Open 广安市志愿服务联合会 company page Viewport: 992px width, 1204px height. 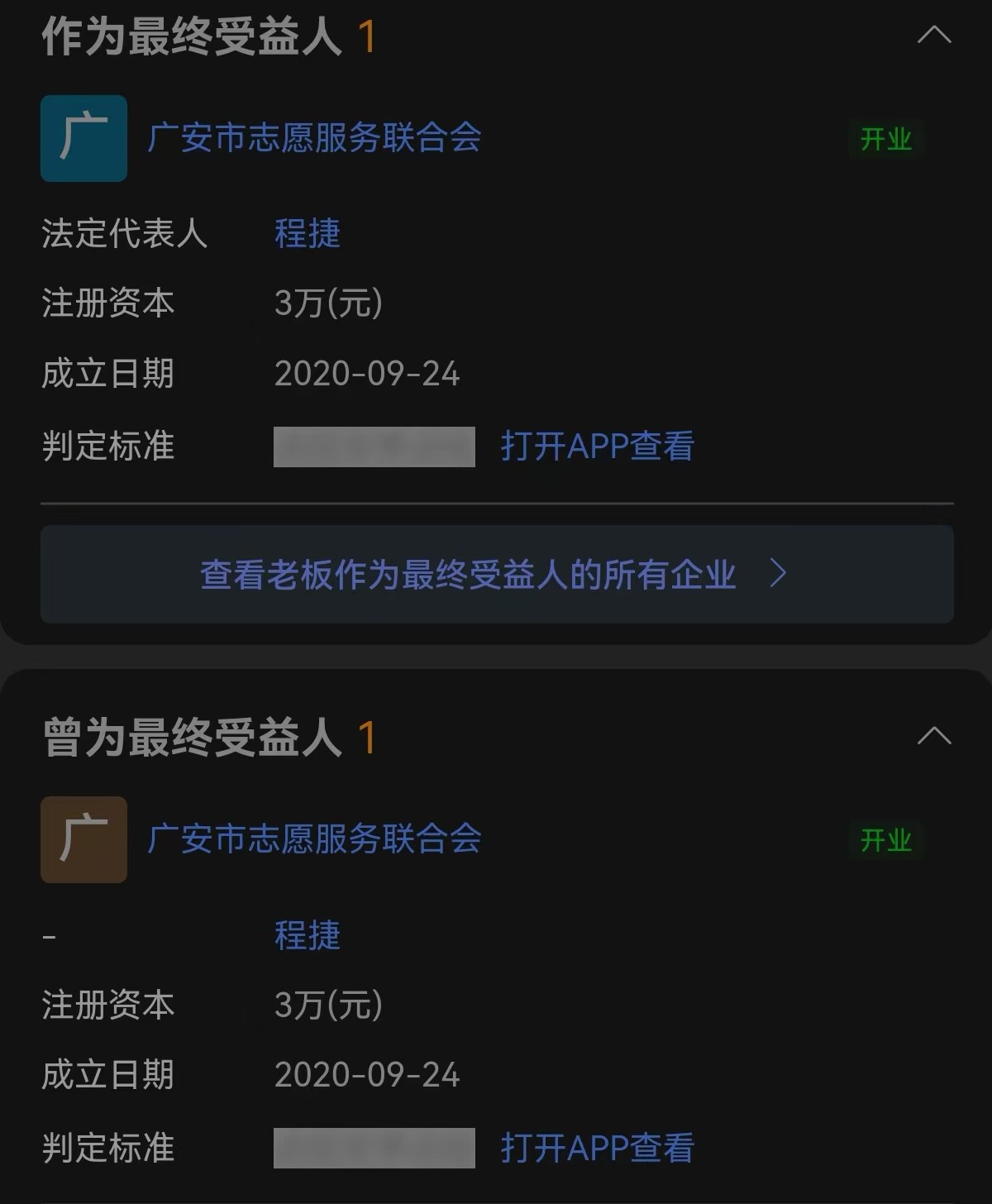click(x=314, y=139)
